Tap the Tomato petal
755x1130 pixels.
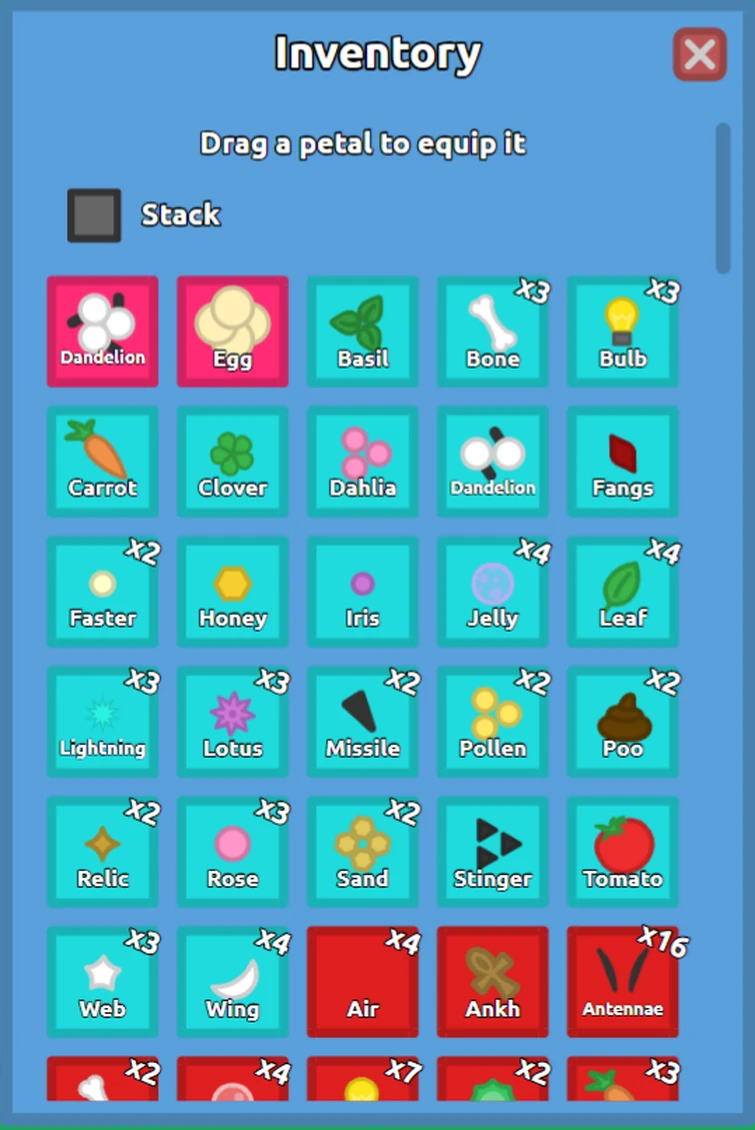623,851
